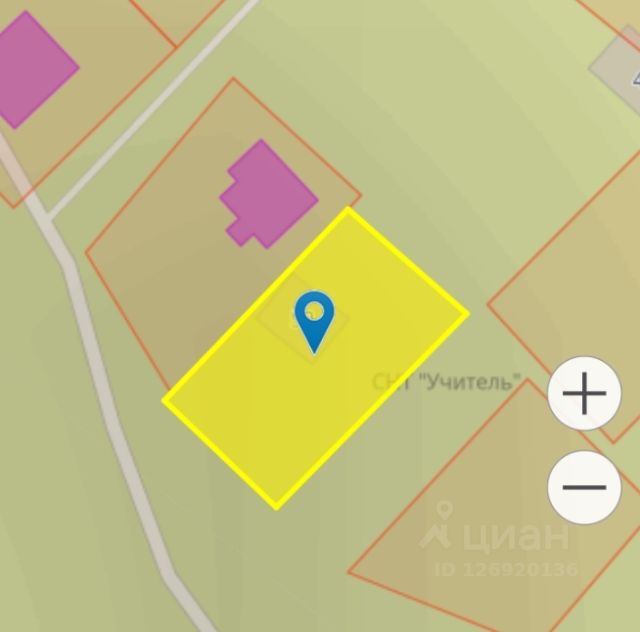Zoom out with the minus button
Viewport: 640px width, 632px height.
585,487
